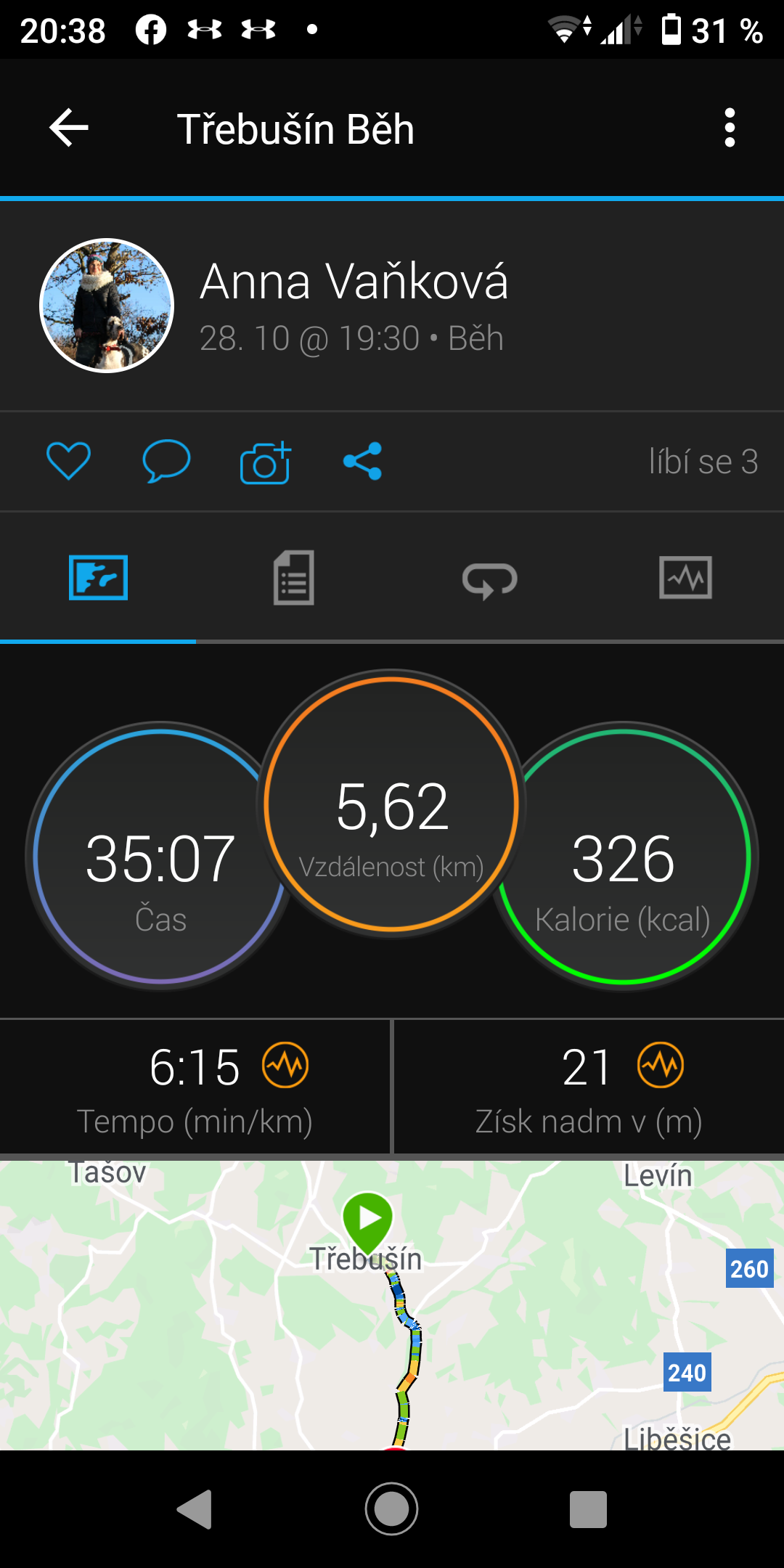Open the route map at Třebušín
This screenshot has height=1568, width=784.
(x=392, y=1305)
